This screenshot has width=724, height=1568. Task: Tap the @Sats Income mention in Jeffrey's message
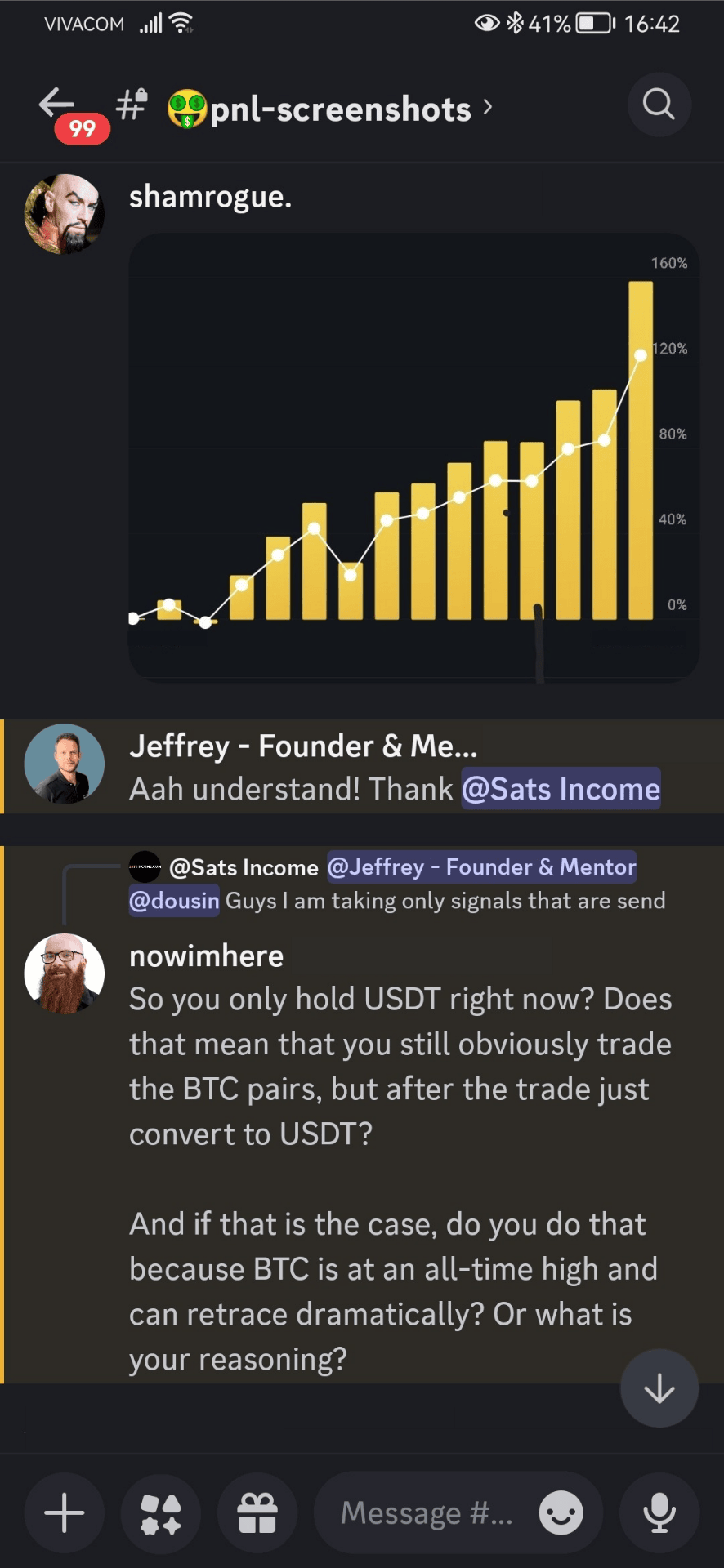coord(561,789)
